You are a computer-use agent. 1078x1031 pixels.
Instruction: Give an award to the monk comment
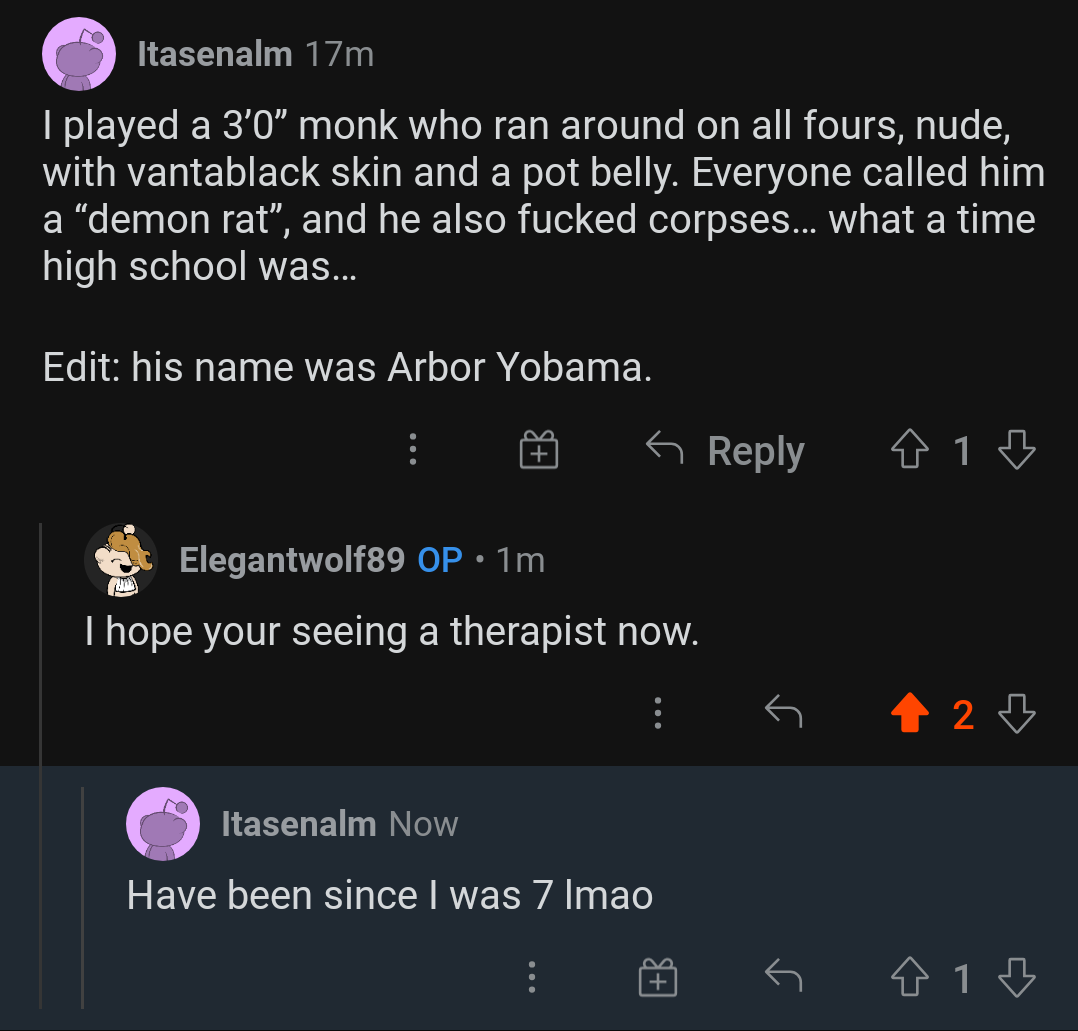[539, 450]
